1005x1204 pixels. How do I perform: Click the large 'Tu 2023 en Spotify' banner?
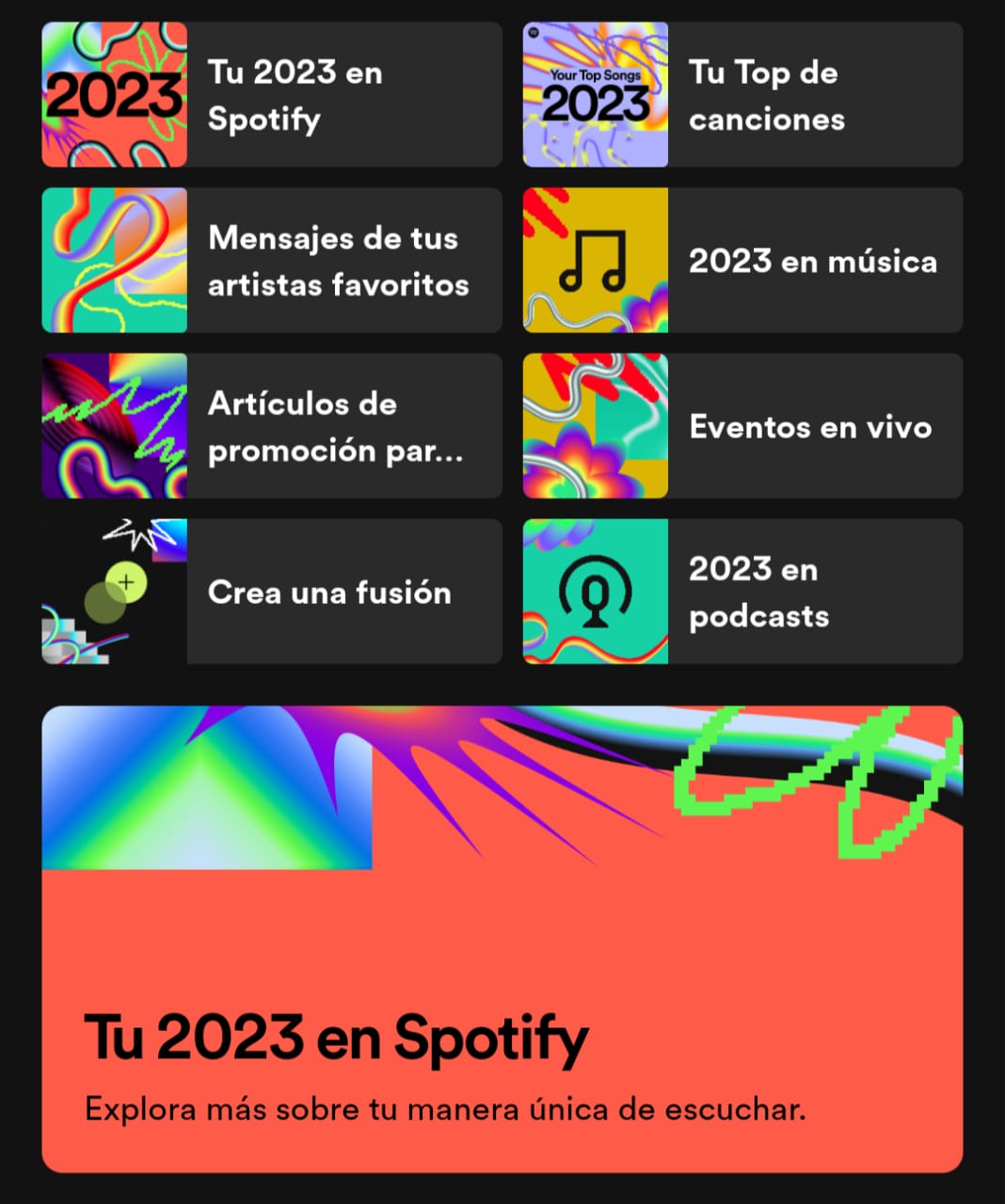[502, 941]
